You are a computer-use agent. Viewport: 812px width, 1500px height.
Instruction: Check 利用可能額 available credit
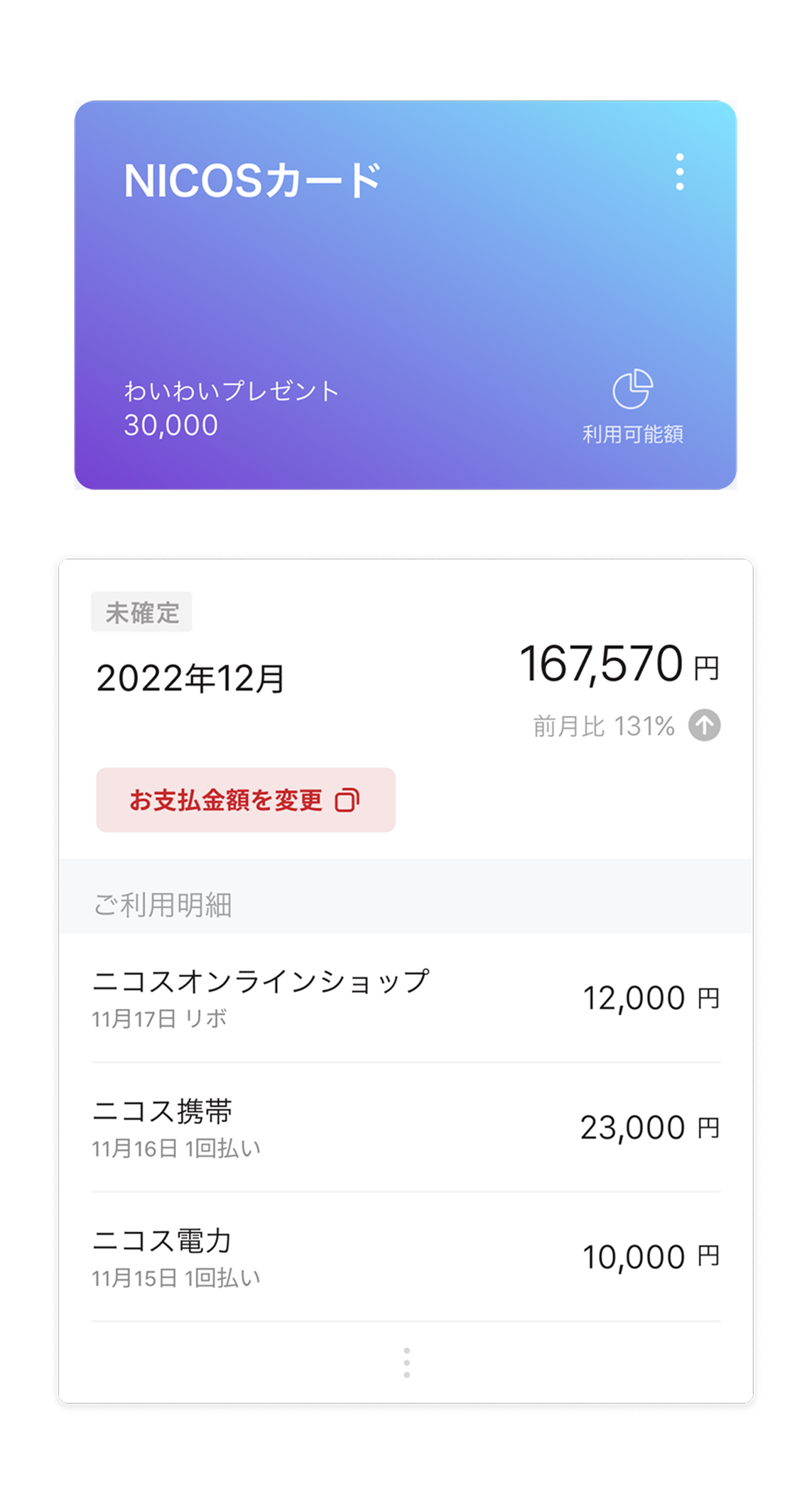coord(632,406)
